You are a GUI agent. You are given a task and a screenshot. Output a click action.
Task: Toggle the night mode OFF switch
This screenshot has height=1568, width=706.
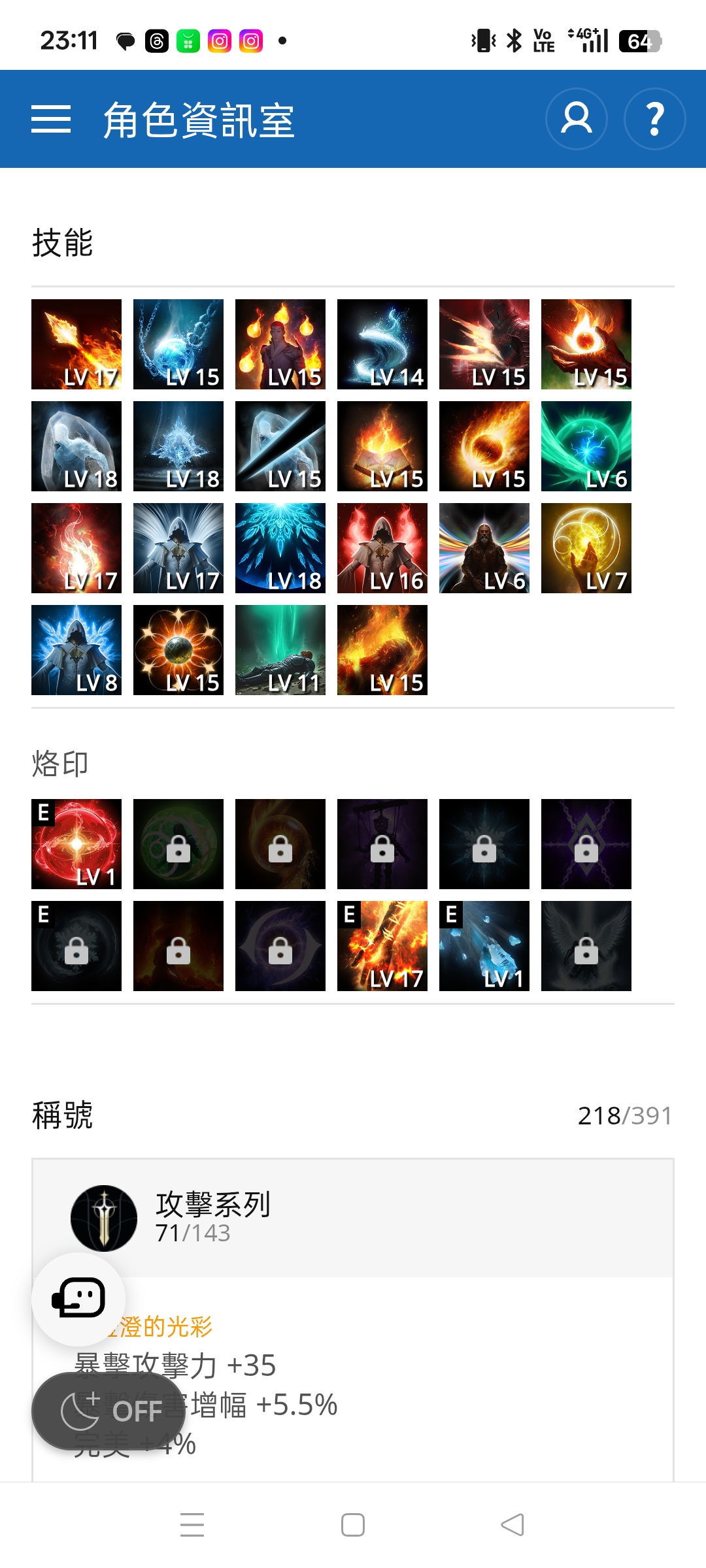click(109, 1411)
